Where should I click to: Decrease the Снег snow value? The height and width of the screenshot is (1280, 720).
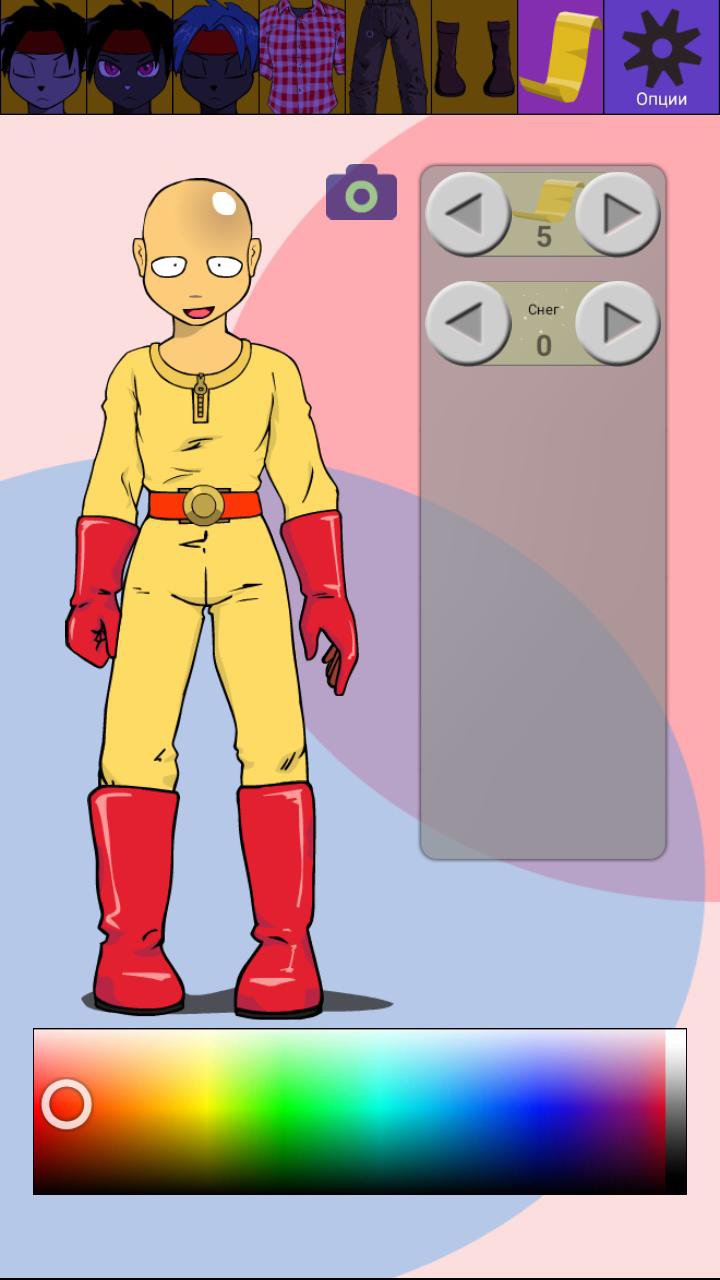468,322
